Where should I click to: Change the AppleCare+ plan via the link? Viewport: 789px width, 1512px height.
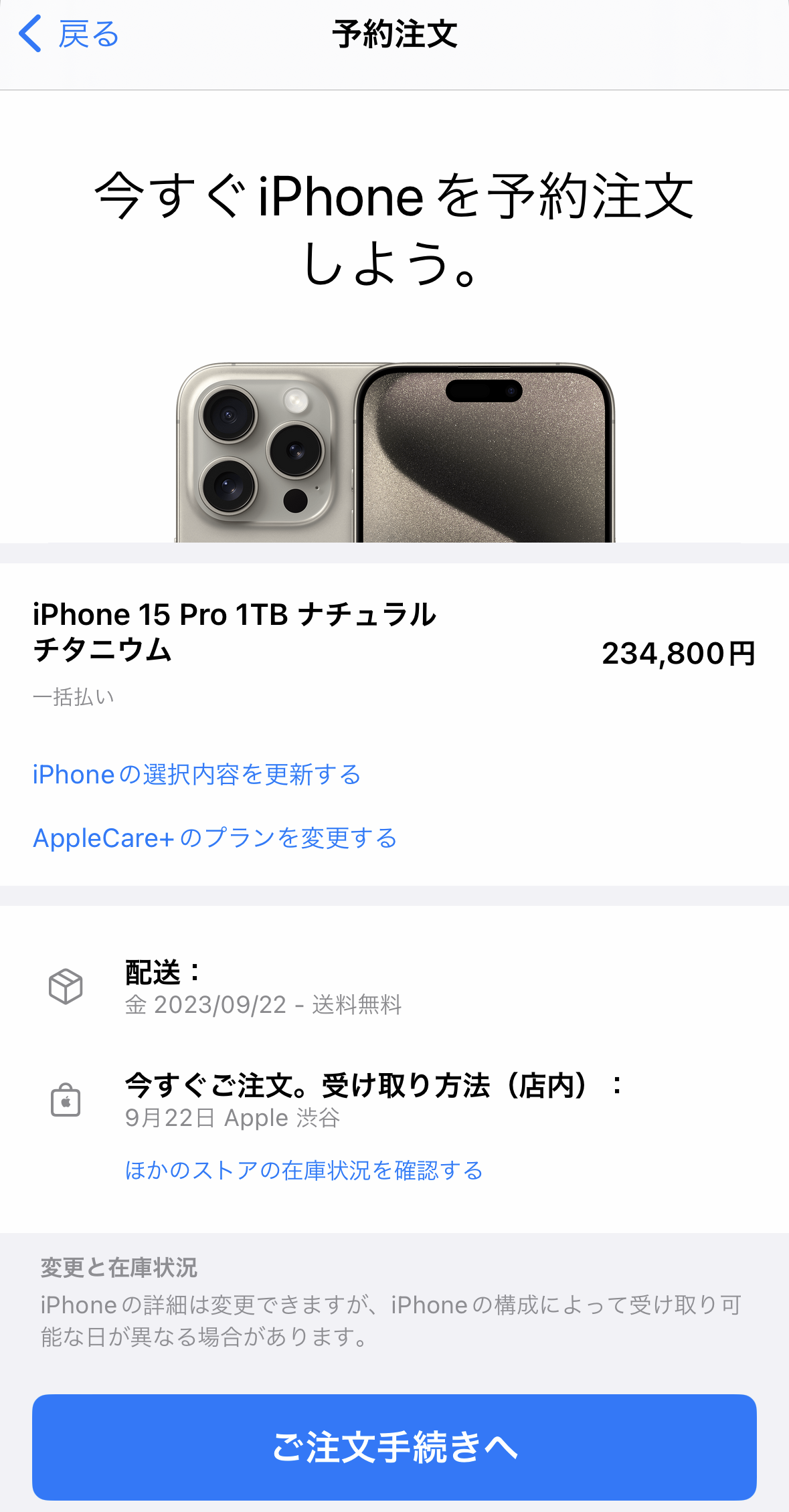[x=215, y=838]
